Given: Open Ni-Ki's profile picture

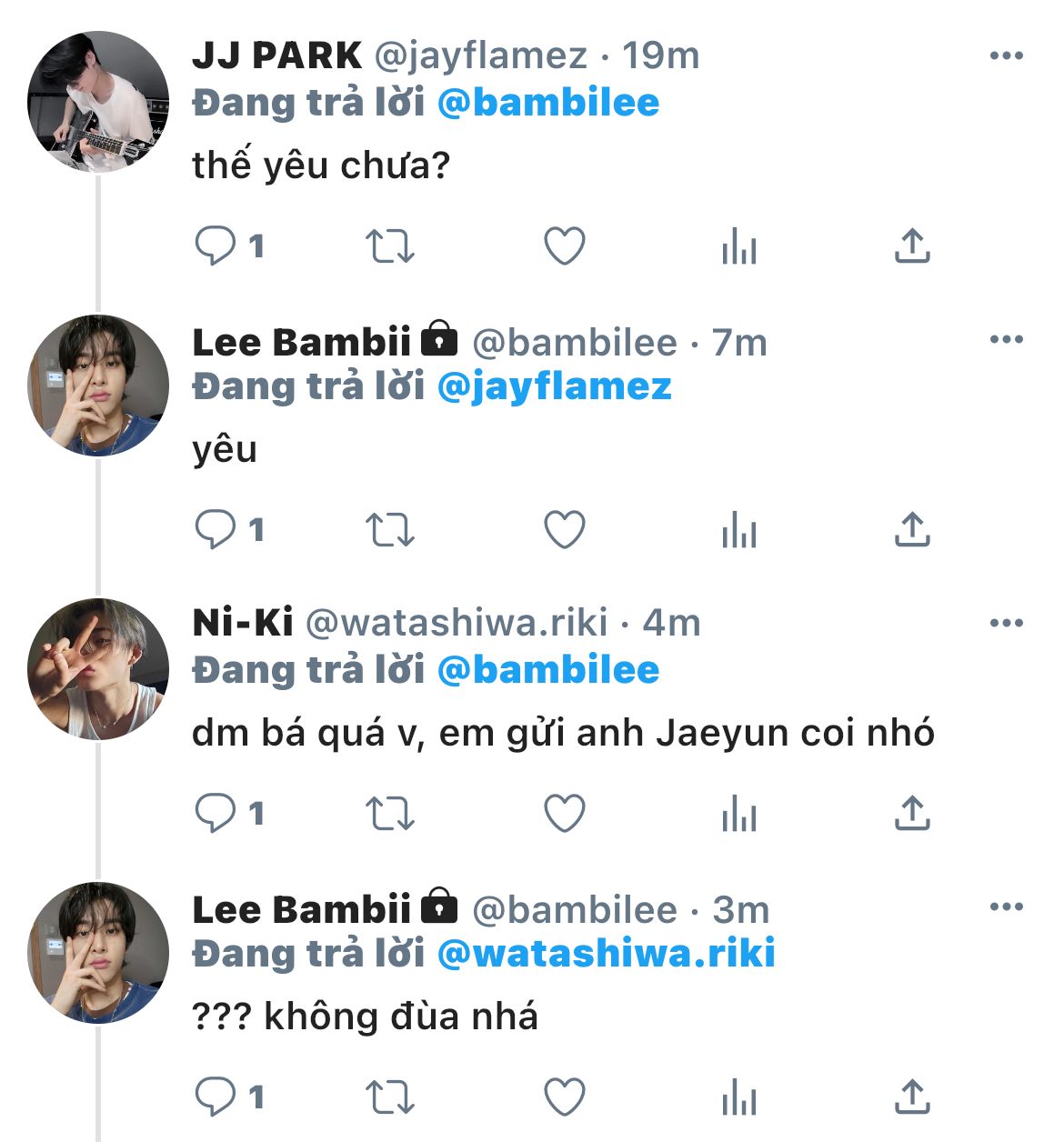Looking at the screenshot, I should click(x=98, y=669).
